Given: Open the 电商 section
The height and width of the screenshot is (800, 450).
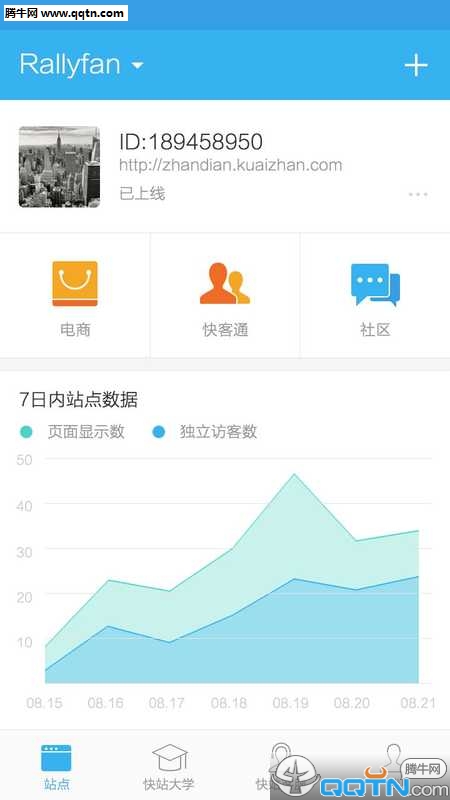Looking at the screenshot, I should point(75,296).
